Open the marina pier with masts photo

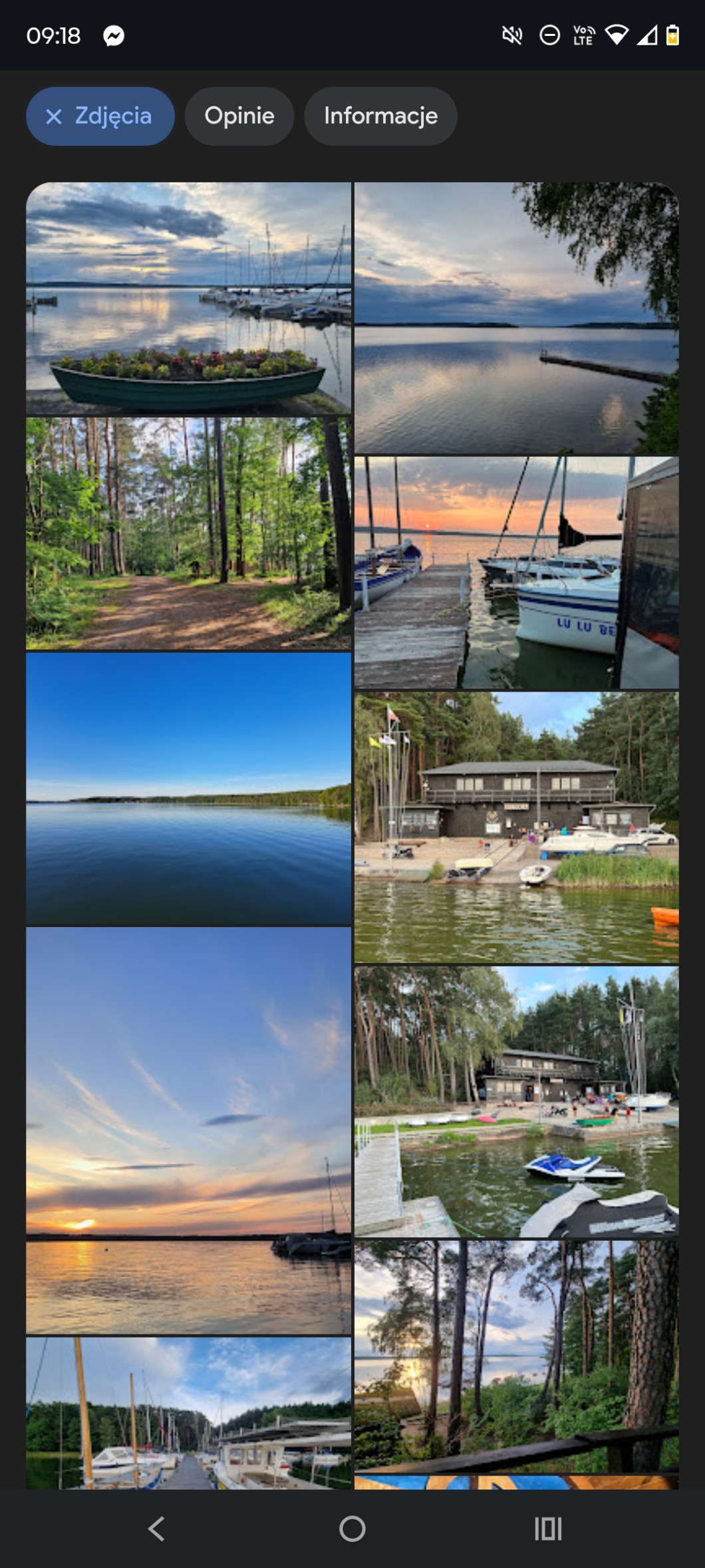coord(188,1412)
